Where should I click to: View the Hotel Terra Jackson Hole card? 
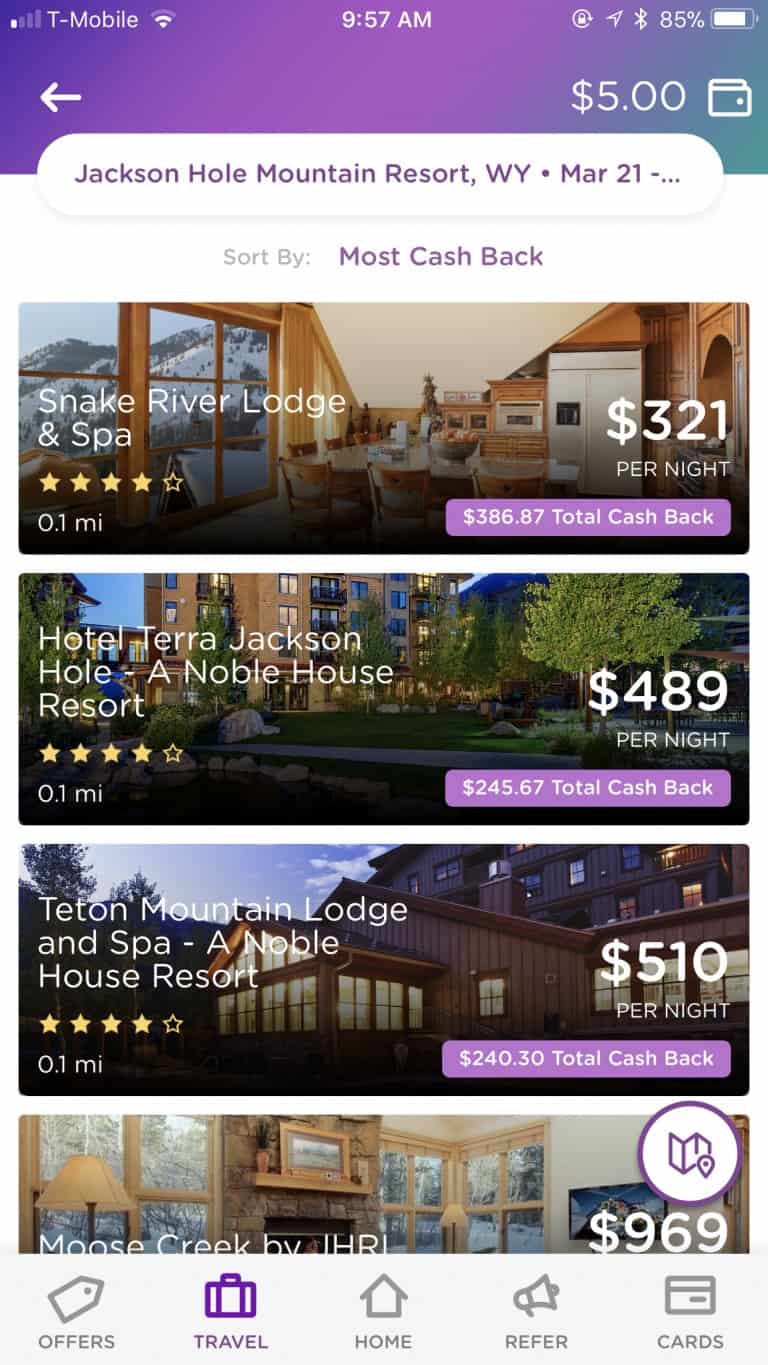point(384,699)
